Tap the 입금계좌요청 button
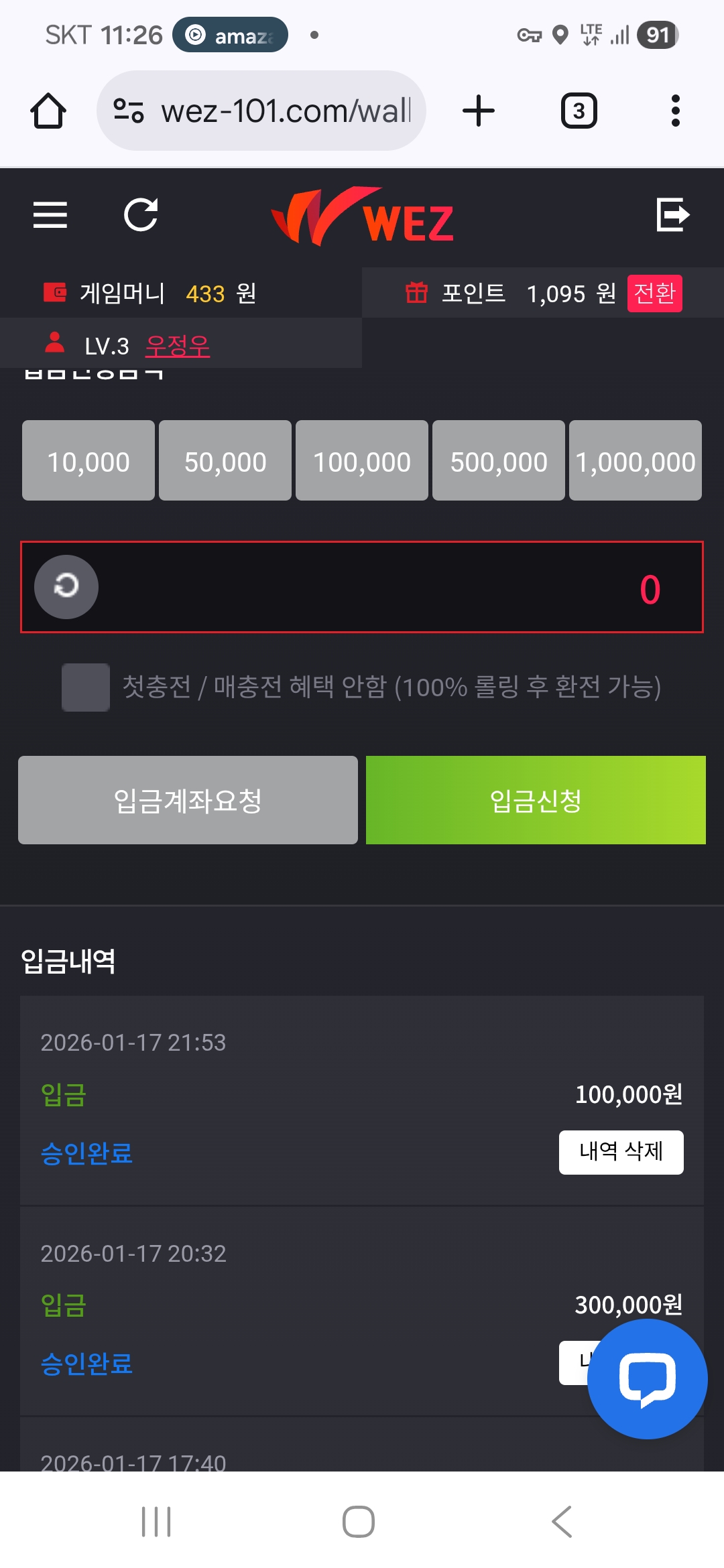Screen dimensions: 724x1568 tap(188, 800)
